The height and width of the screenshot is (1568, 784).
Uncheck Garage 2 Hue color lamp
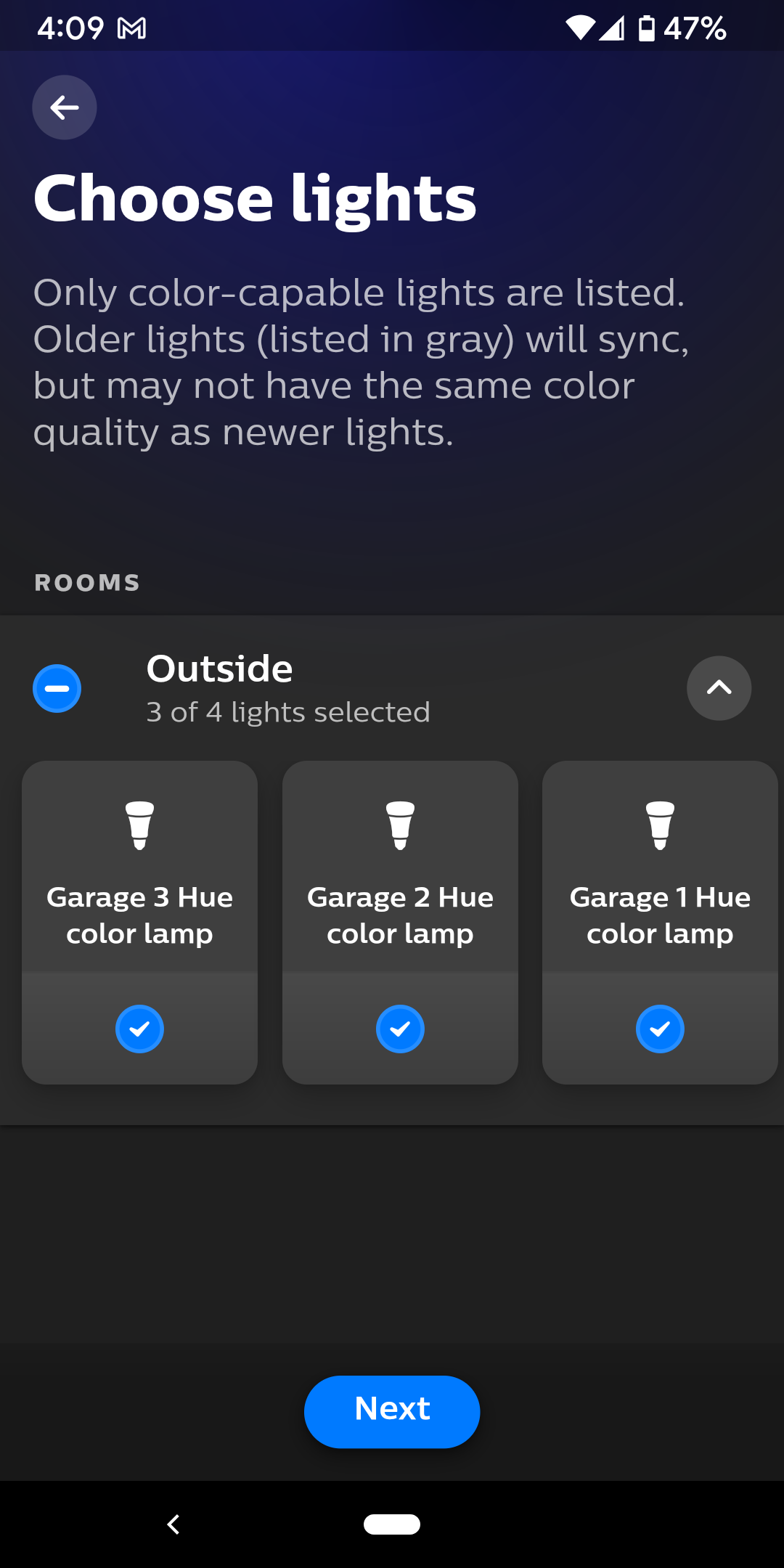[x=400, y=1029]
